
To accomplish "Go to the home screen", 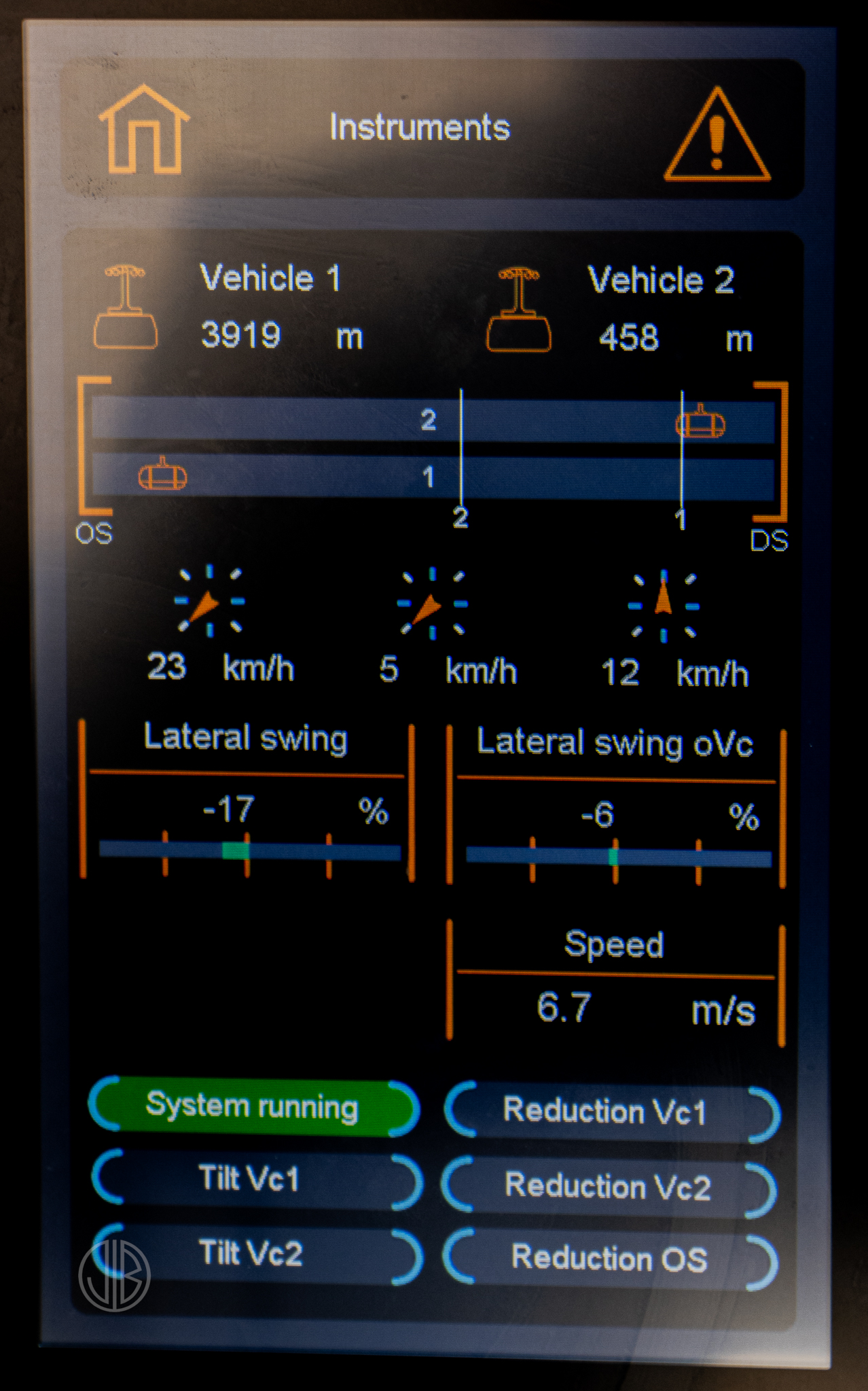I will [x=144, y=131].
